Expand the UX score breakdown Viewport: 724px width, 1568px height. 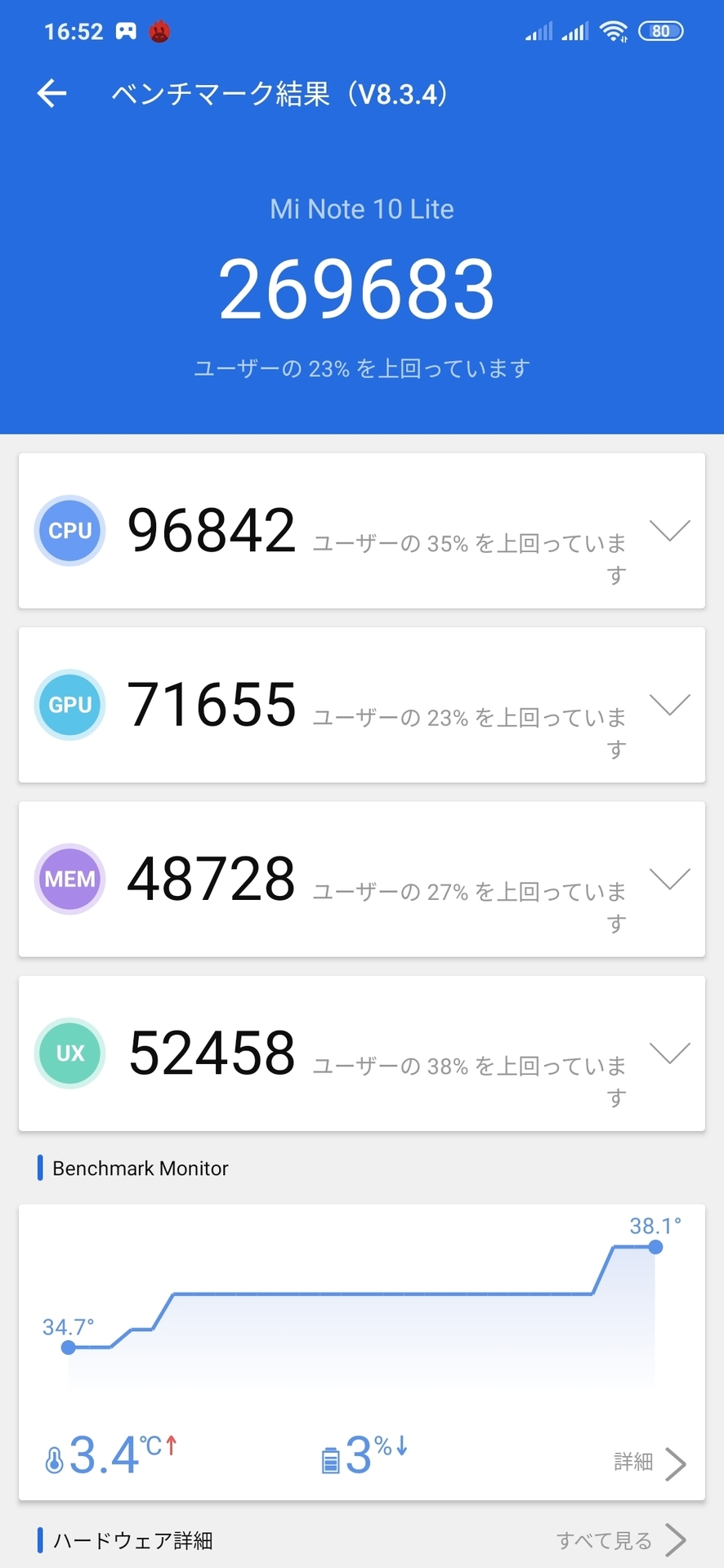click(x=670, y=1052)
